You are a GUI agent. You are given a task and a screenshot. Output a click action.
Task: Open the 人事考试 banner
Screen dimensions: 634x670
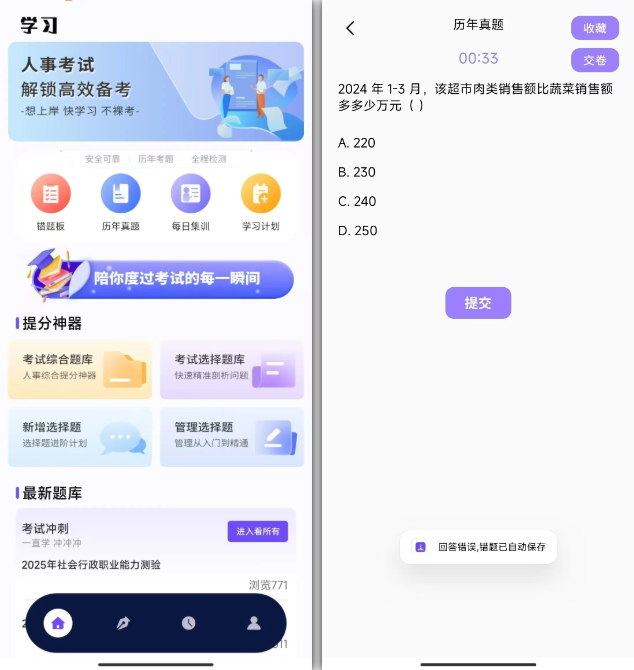[155, 91]
